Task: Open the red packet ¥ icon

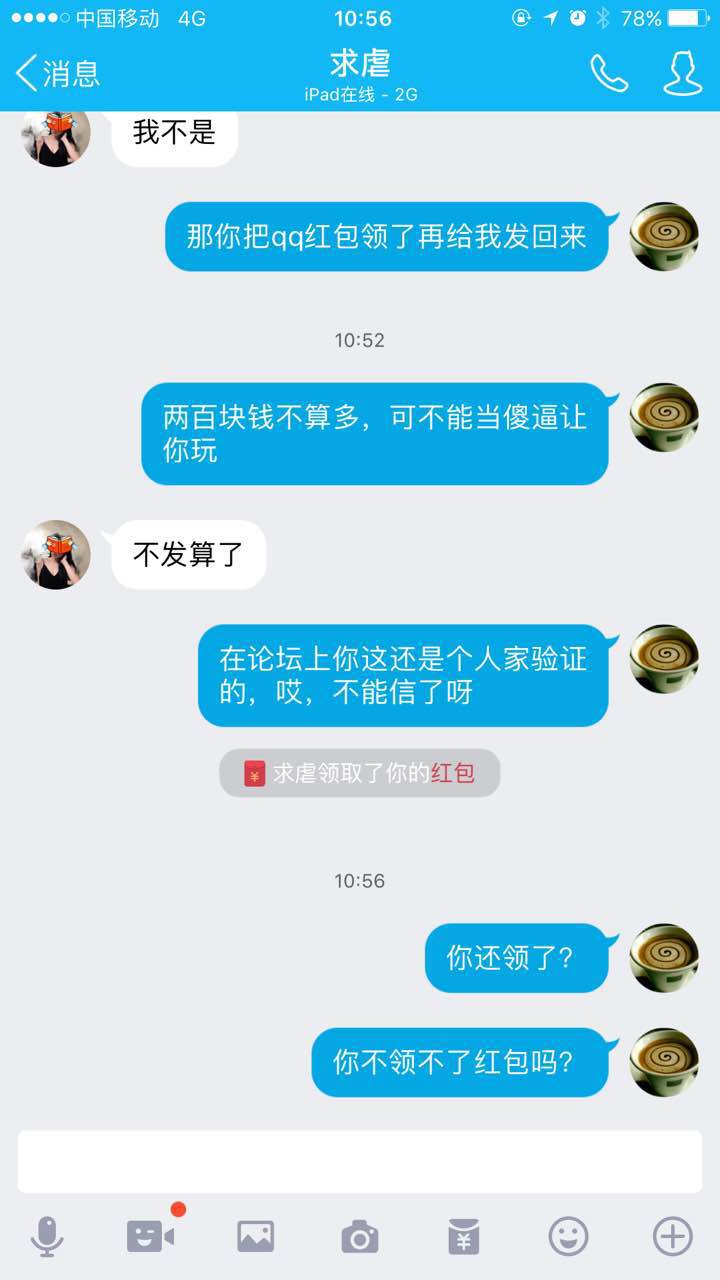Action: pyautogui.click(x=464, y=1238)
